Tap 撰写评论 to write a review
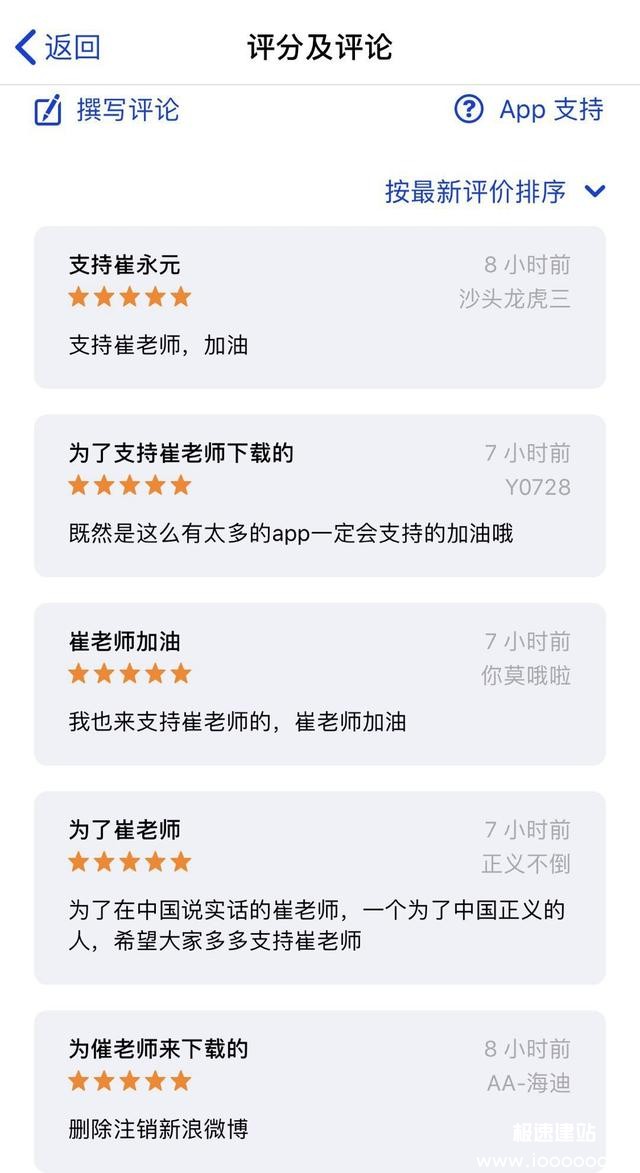The image size is (640, 1173). 107,110
